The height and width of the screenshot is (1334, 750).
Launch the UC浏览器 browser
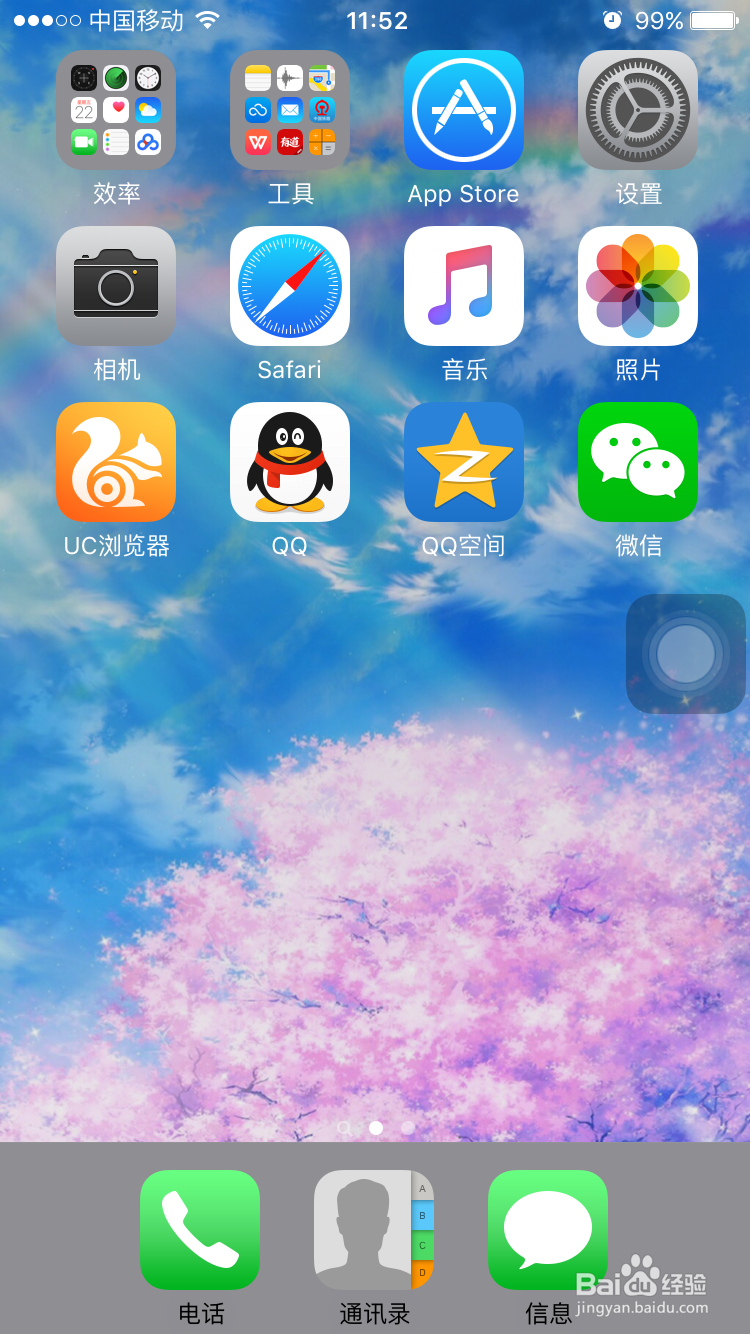115,462
